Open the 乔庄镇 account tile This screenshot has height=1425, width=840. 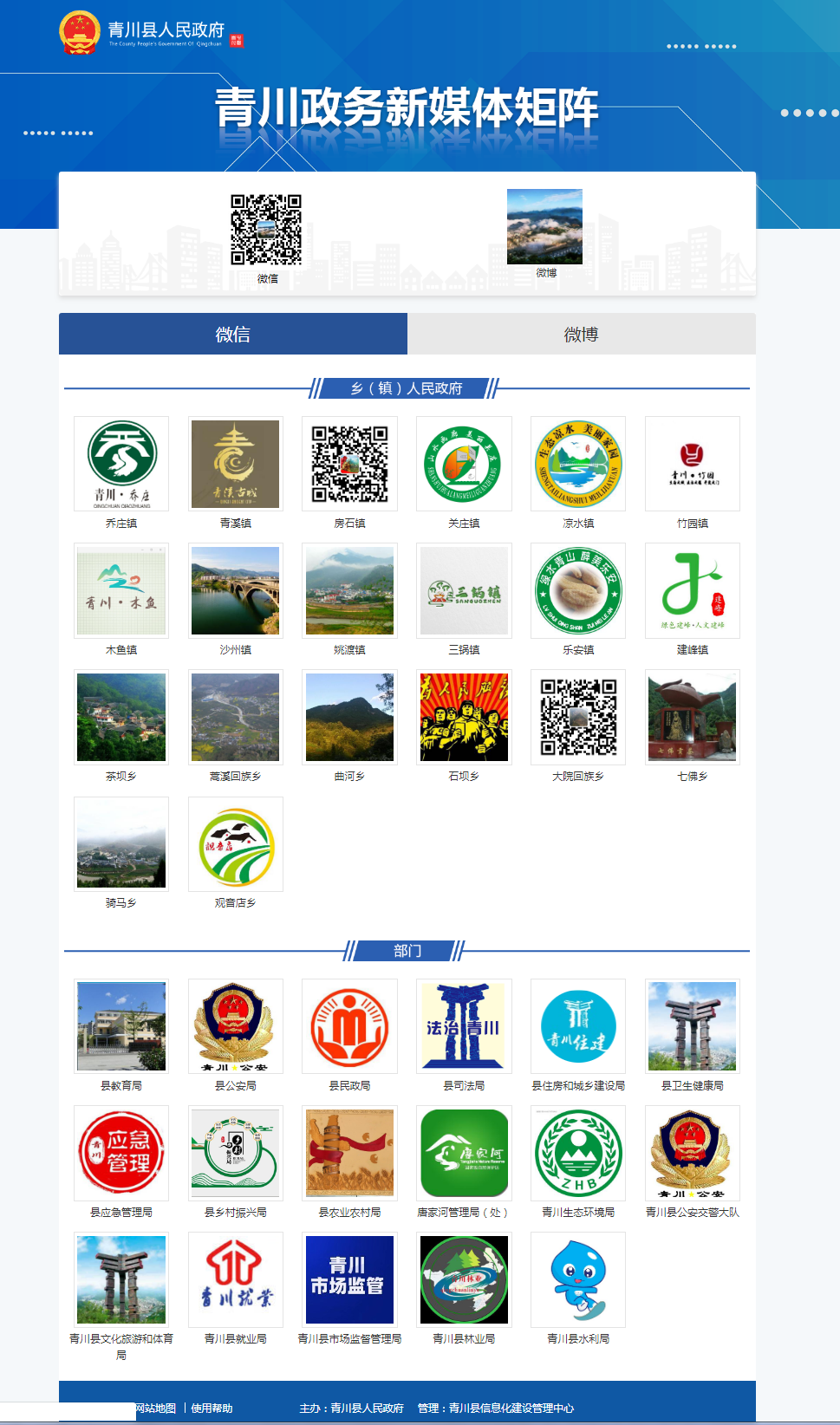tap(121, 464)
